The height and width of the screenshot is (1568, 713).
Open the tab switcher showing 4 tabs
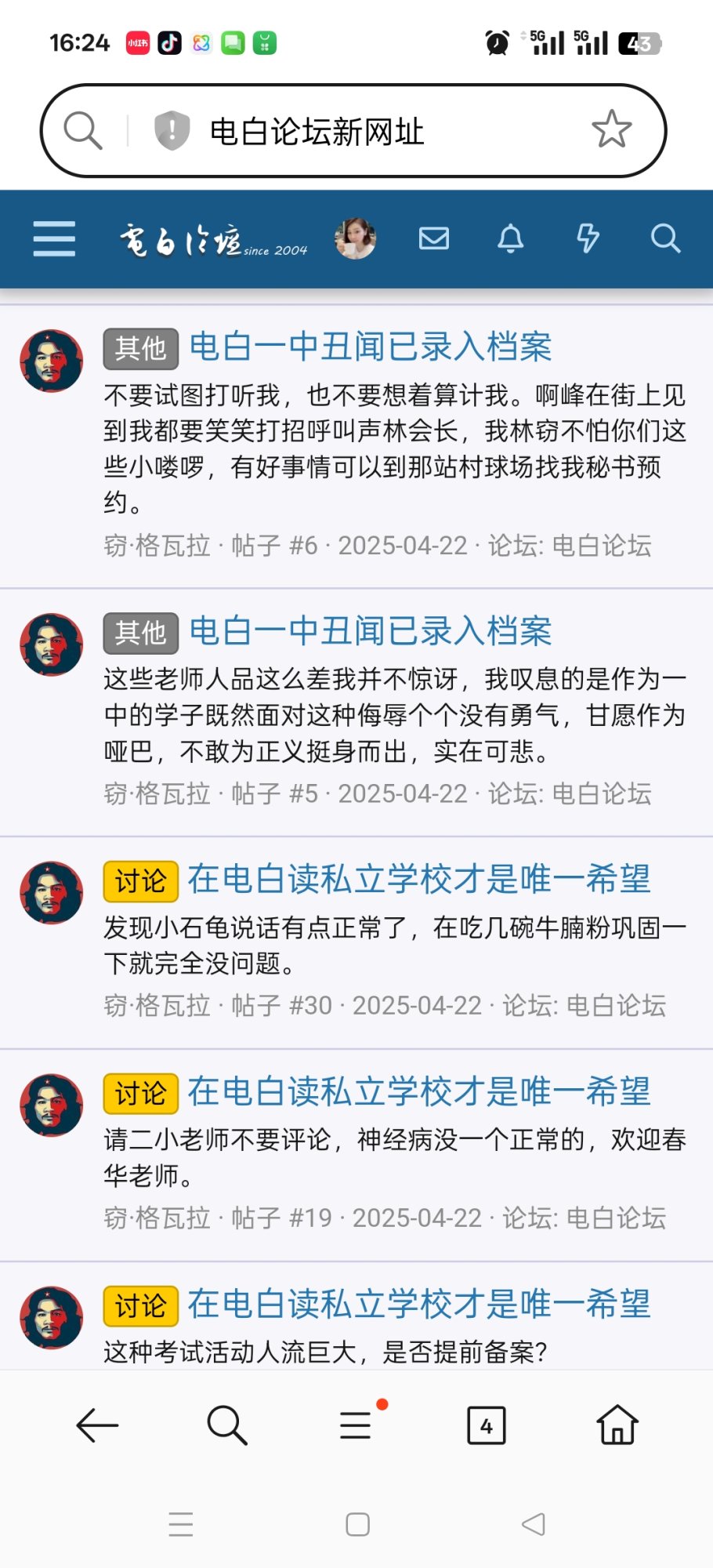[x=486, y=1425]
